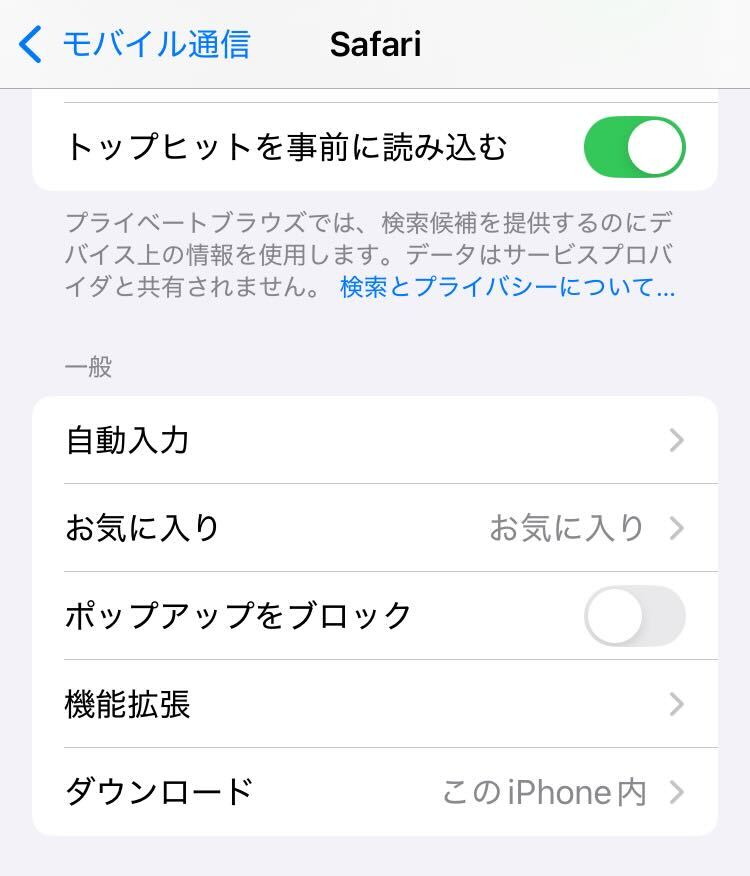Open 自動入力 settings

375,440
